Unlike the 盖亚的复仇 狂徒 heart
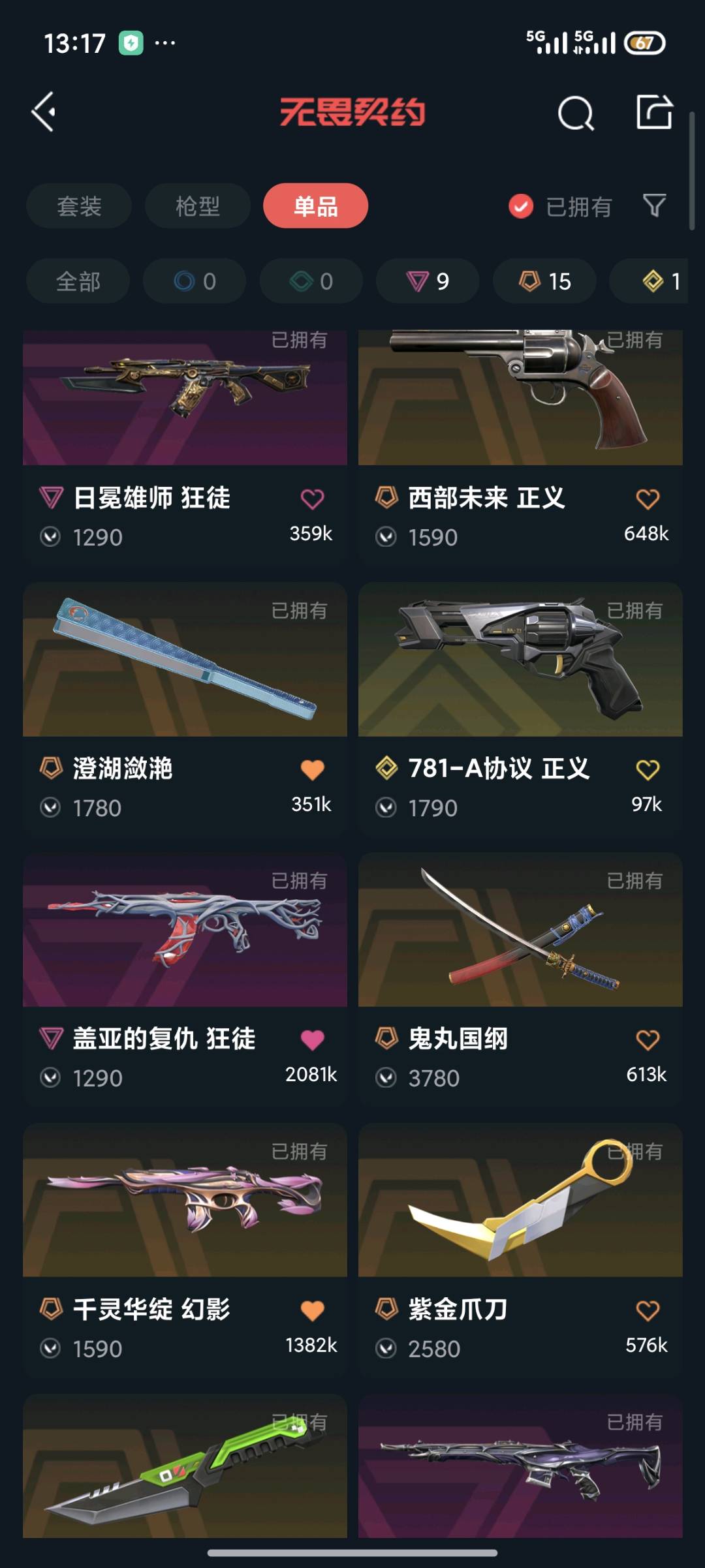 pyautogui.click(x=312, y=1040)
